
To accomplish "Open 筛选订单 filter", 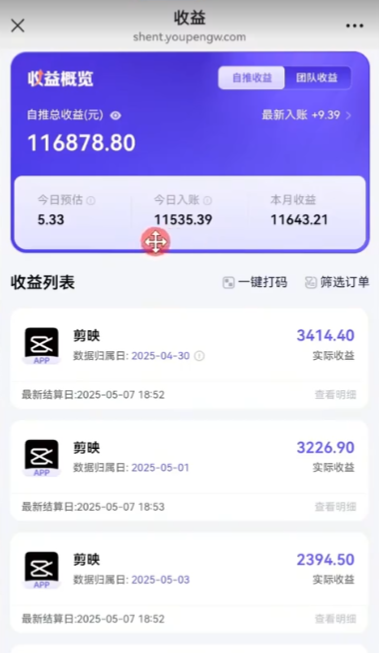I will pos(337,282).
